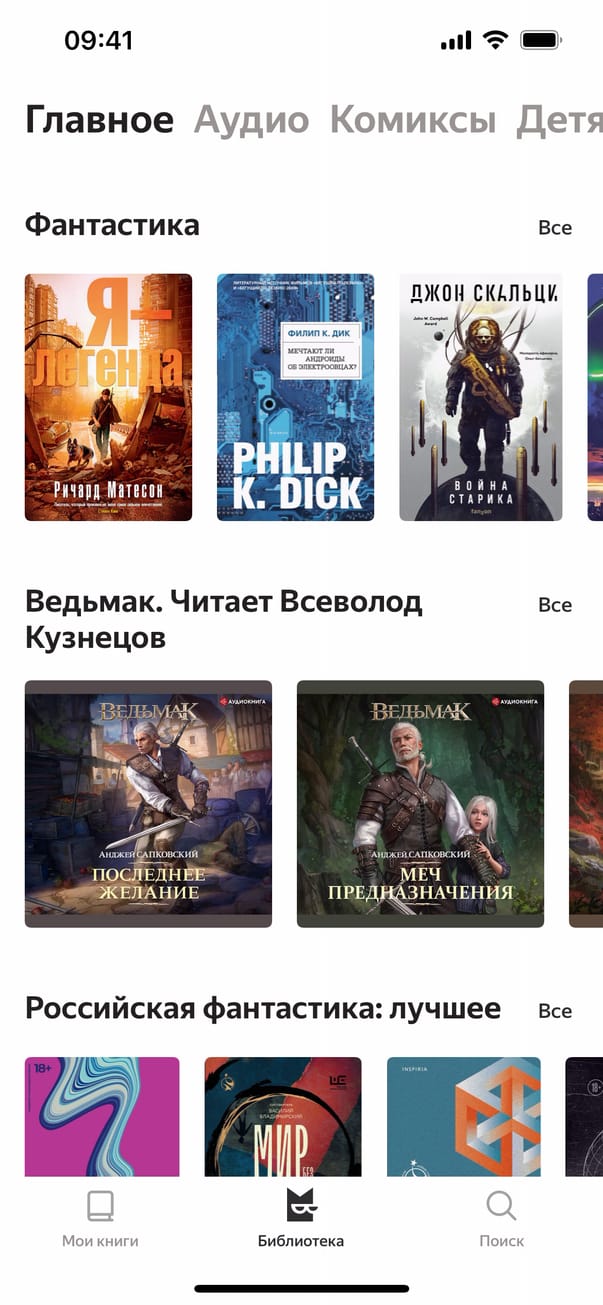Select the Главное top tab
This screenshot has width=603, height=1305.
coord(99,120)
